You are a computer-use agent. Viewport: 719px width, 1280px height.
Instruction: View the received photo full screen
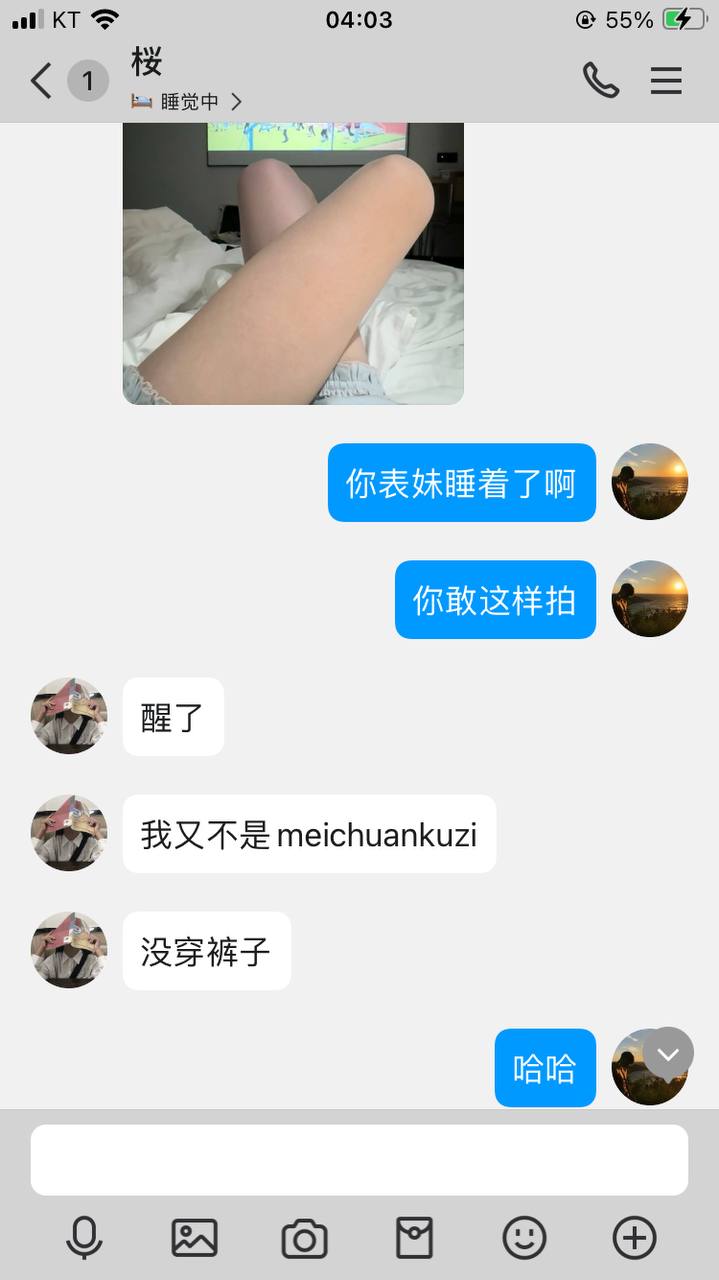(x=293, y=263)
